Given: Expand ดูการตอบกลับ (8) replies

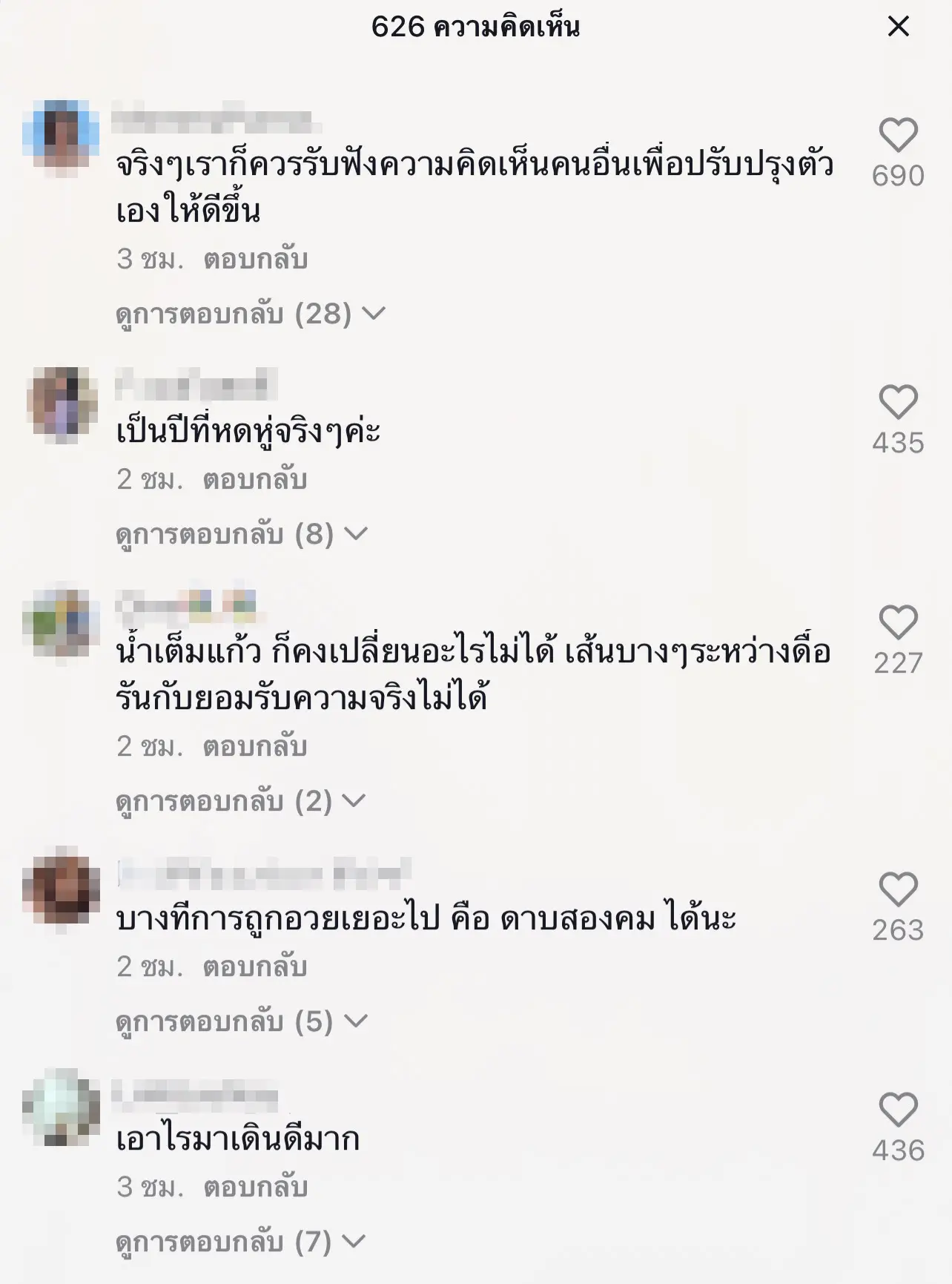Looking at the screenshot, I should coord(241,534).
